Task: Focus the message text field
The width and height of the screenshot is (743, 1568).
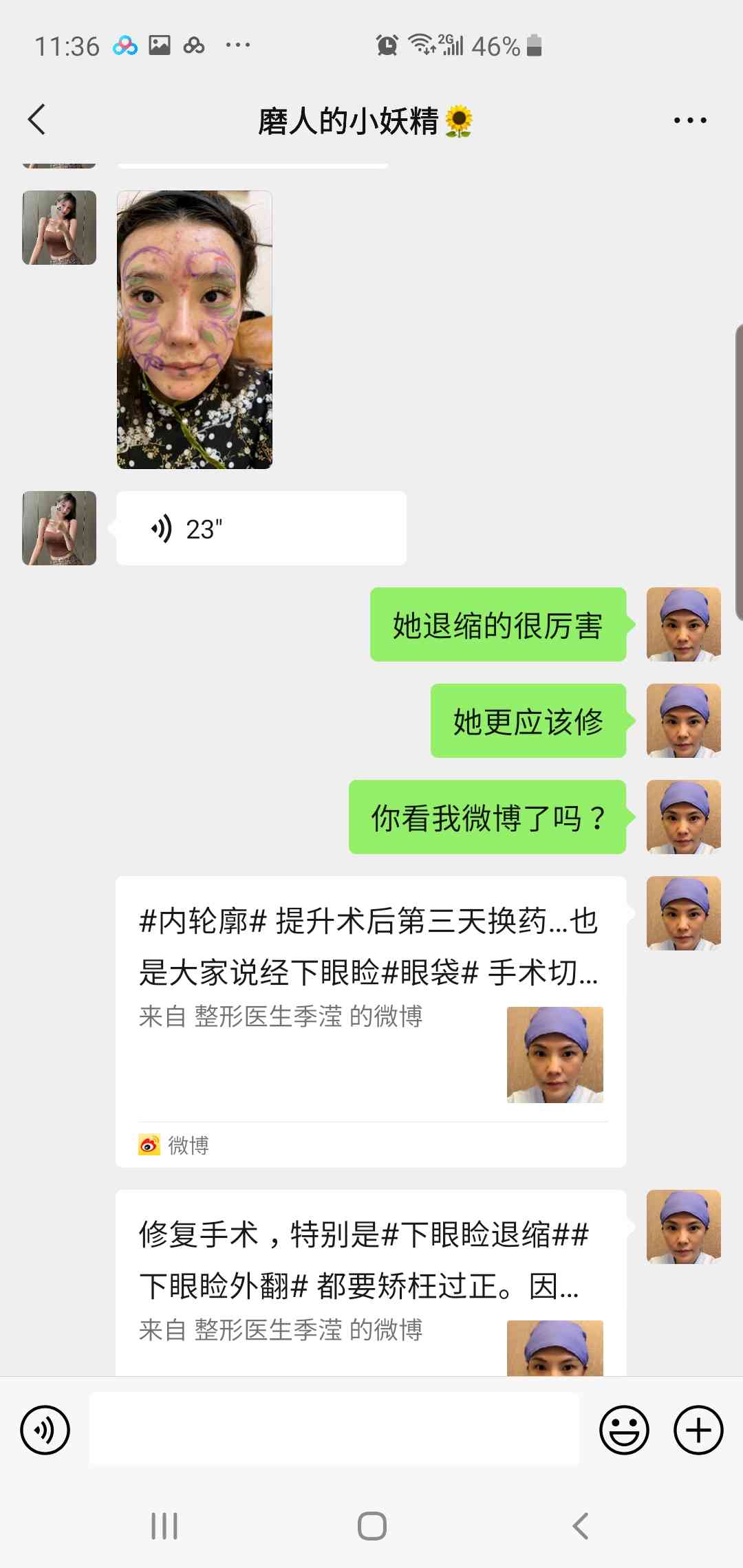Action: point(334,1430)
